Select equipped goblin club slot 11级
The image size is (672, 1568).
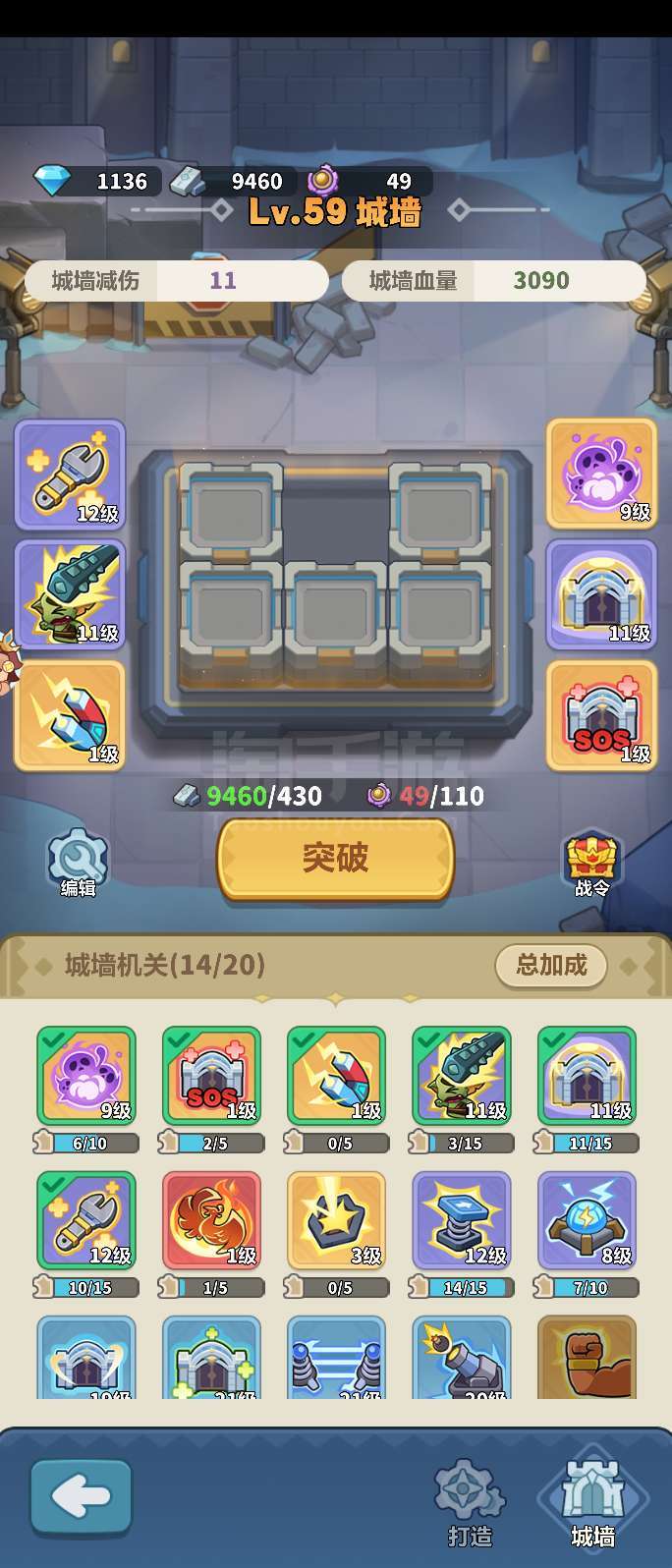(x=70, y=595)
